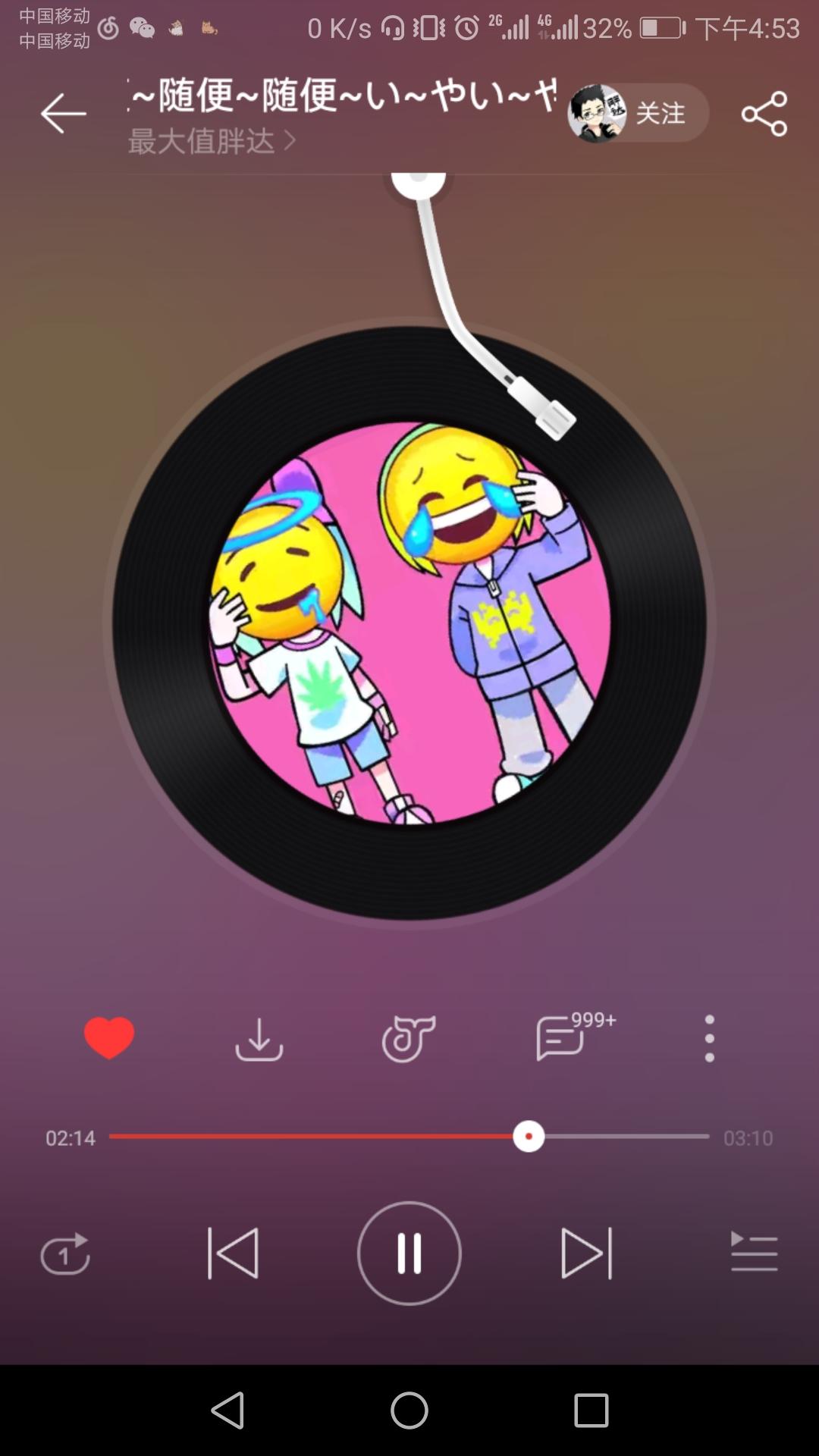The width and height of the screenshot is (819, 1456).
Task: Skip to the next track
Action: [x=586, y=1254]
